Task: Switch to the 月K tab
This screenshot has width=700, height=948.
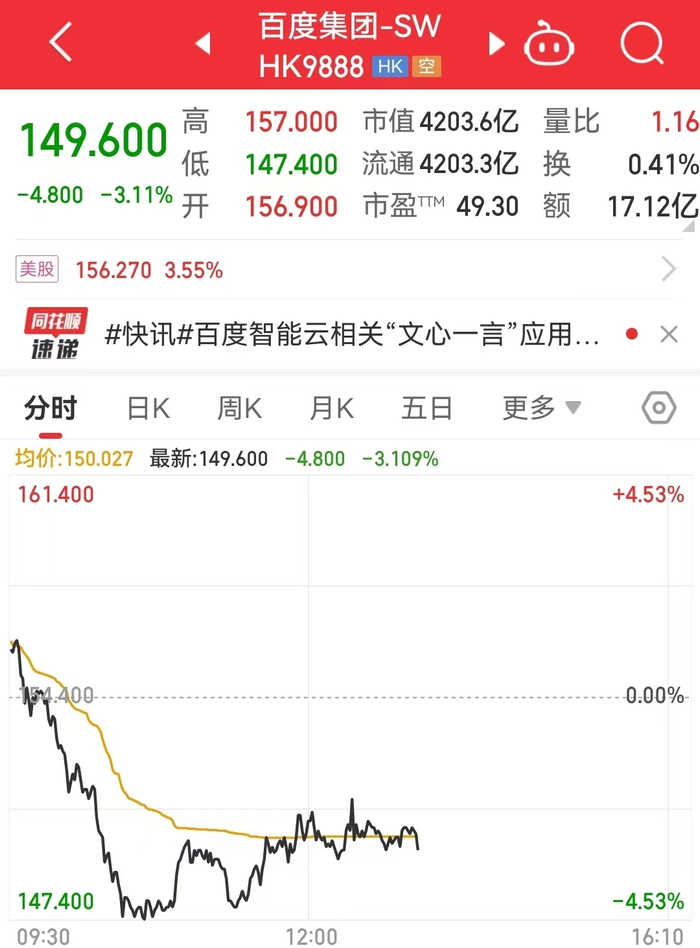Action: [x=331, y=408]
